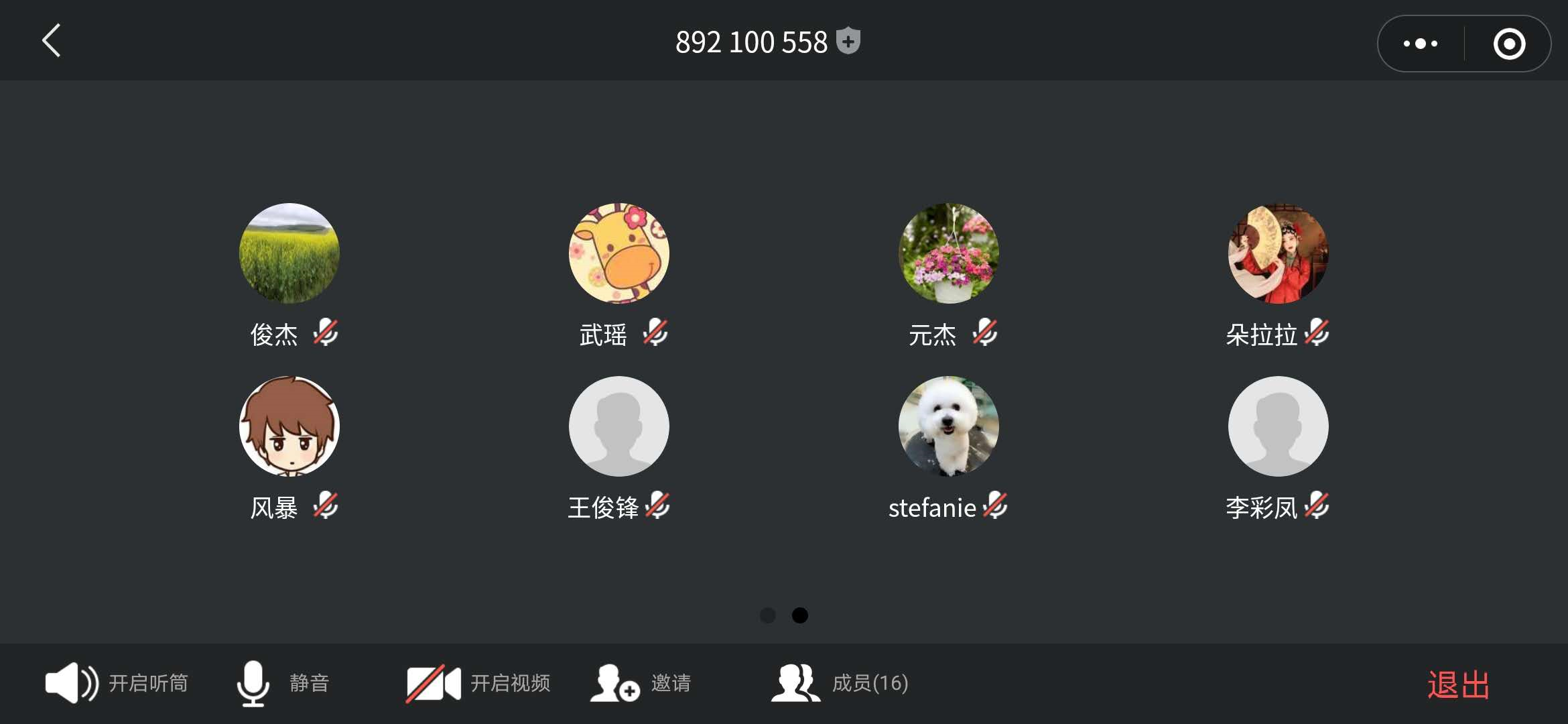Open the three-dot more menu
The image size is (1568, 724).
tap(1420, 44)
